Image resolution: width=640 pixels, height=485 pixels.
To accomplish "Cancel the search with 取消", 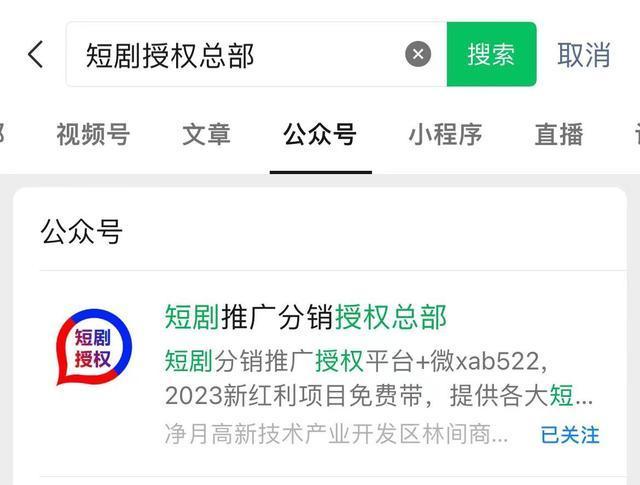I will pyautogui.click(x=584, y=55).
